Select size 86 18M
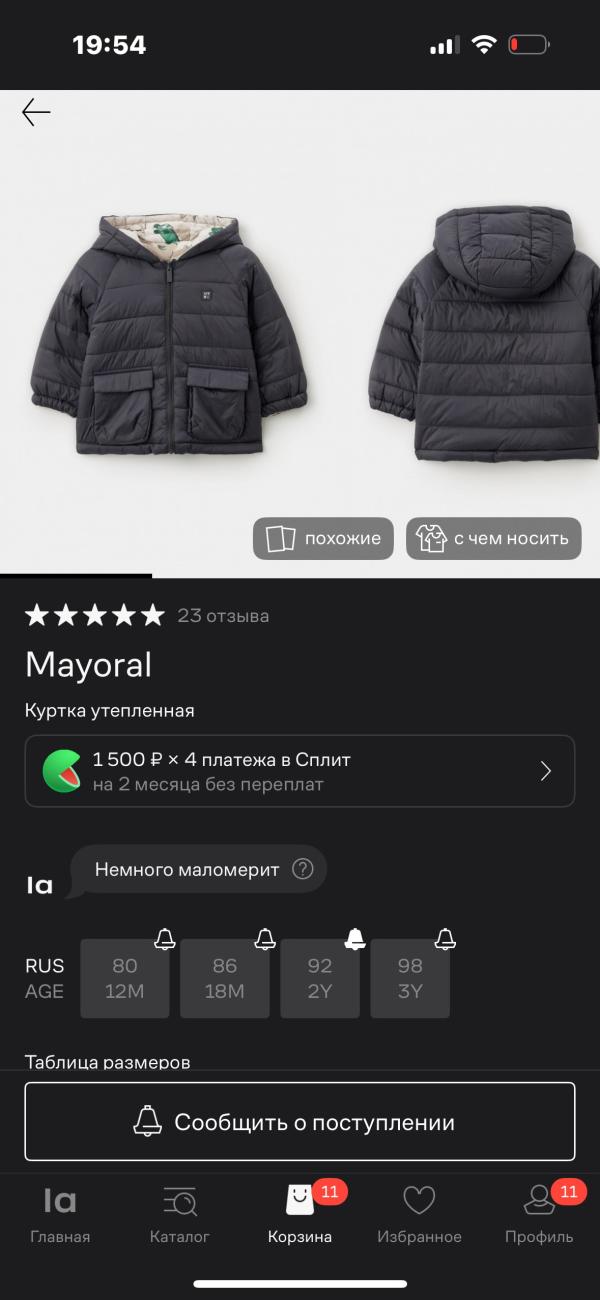 pos(225,978)
